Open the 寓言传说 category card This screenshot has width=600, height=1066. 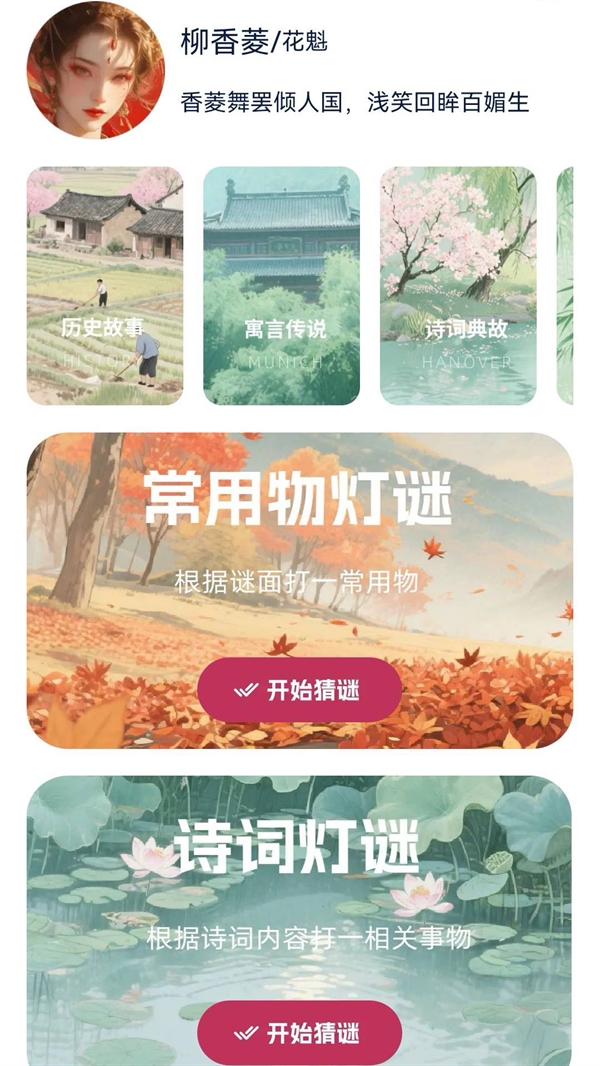(282, 286)
